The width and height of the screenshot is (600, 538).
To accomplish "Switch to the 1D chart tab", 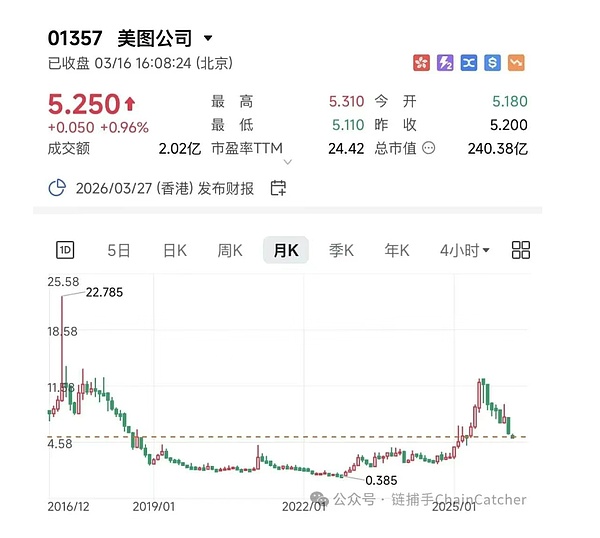I will 65,250.
